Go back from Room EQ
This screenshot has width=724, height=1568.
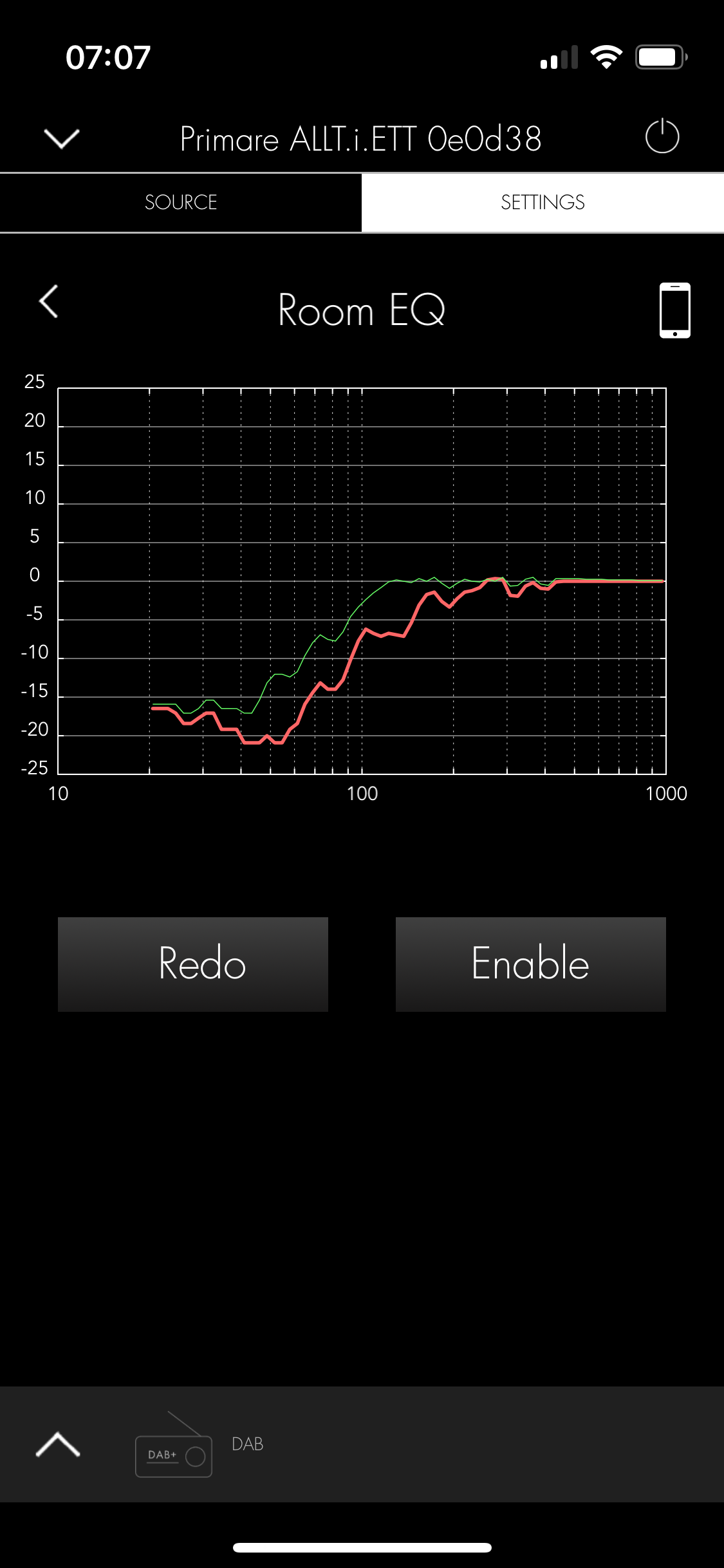pyautogui.click(x=49, y=301)
